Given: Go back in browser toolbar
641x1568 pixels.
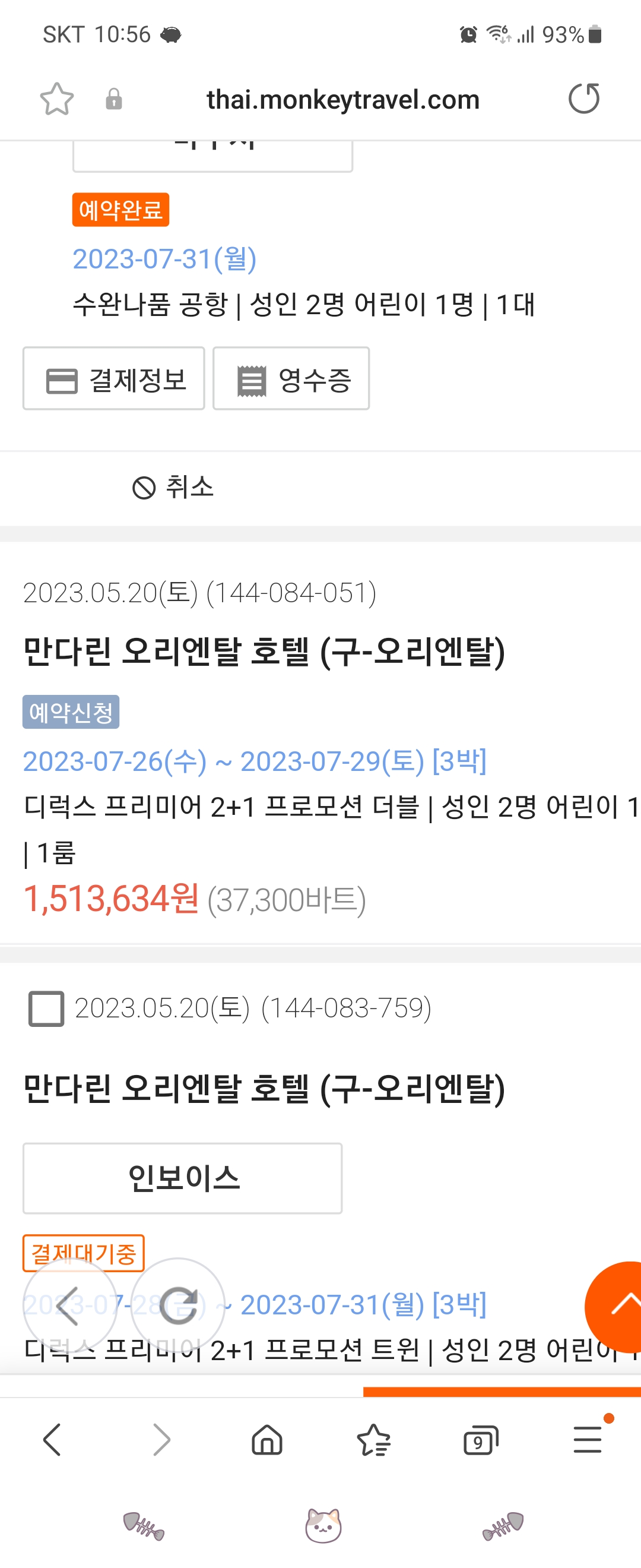Looking at the screenshot, I should 52,1440.
